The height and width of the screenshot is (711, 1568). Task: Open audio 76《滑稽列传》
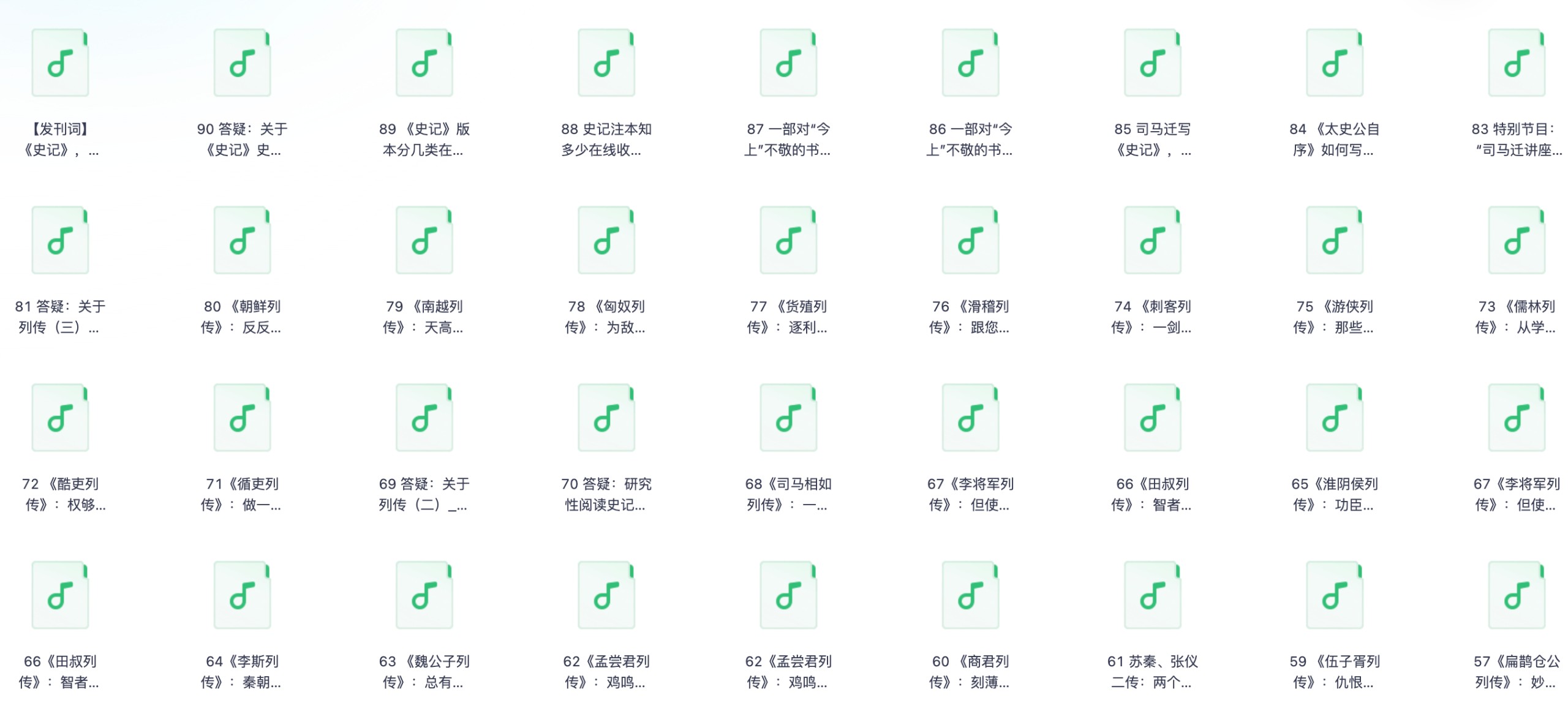(970, 241)
